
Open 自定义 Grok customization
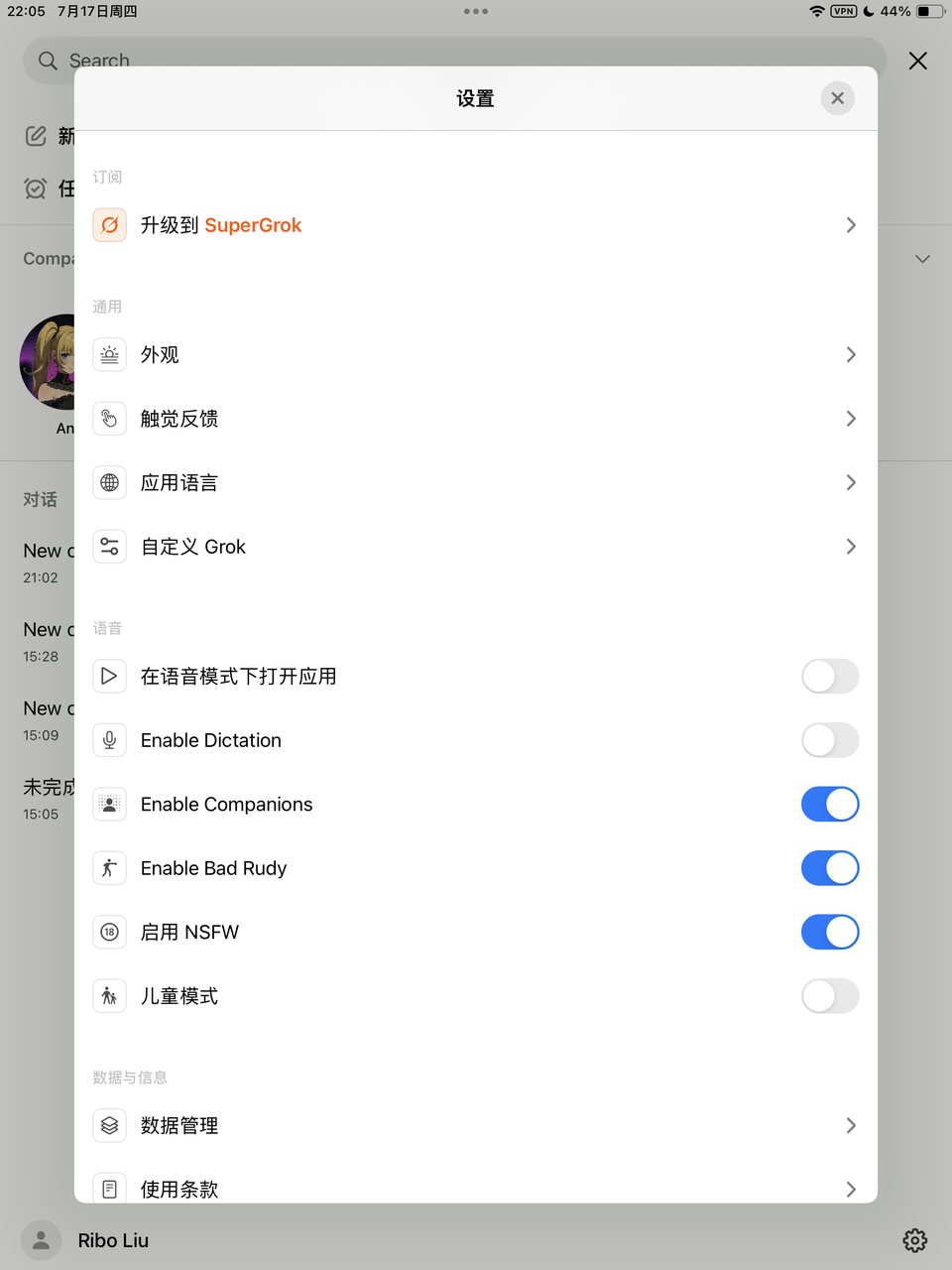point(474,547)
